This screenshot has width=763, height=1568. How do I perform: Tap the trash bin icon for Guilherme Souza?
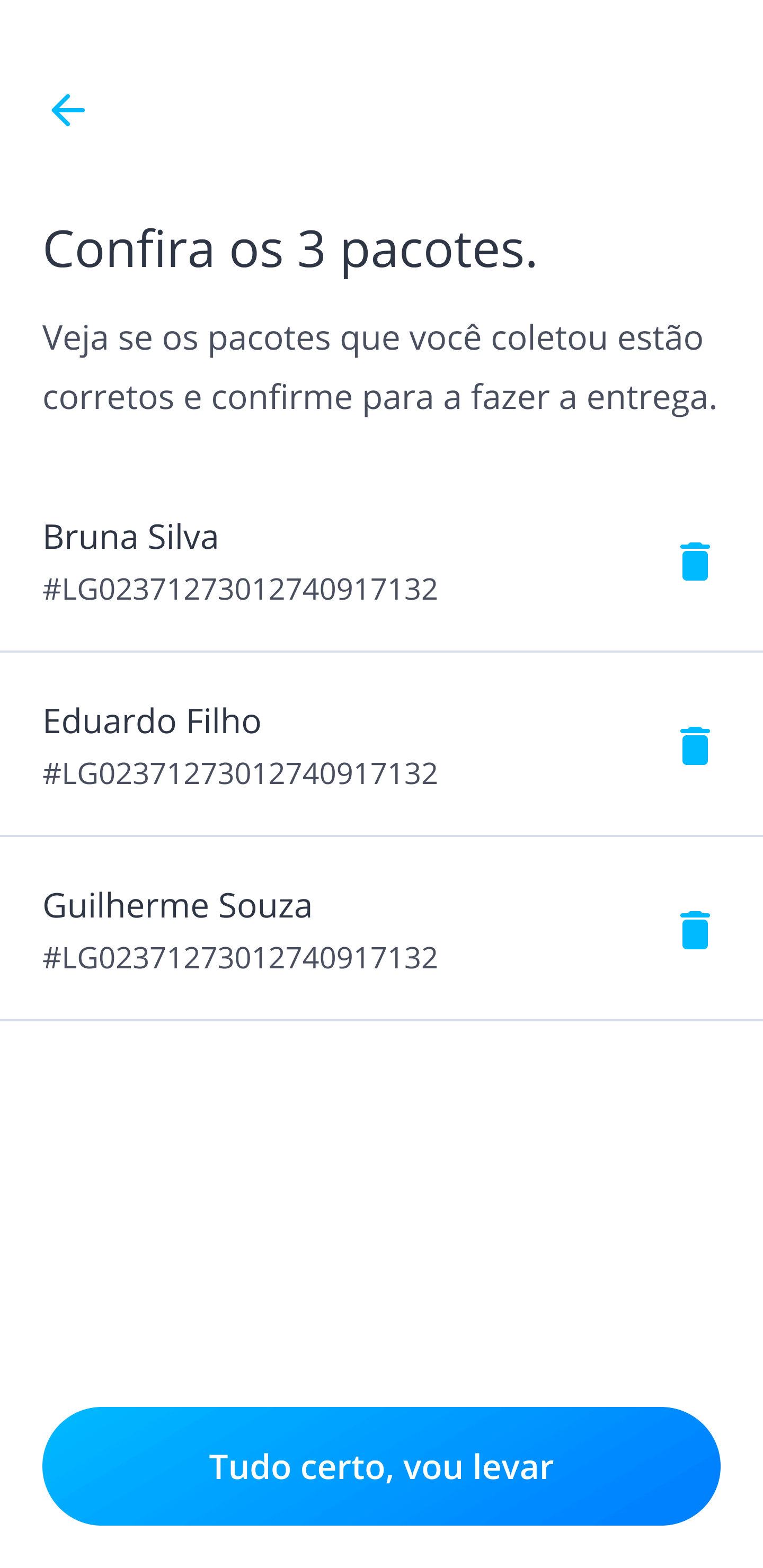tap(694, 930)
